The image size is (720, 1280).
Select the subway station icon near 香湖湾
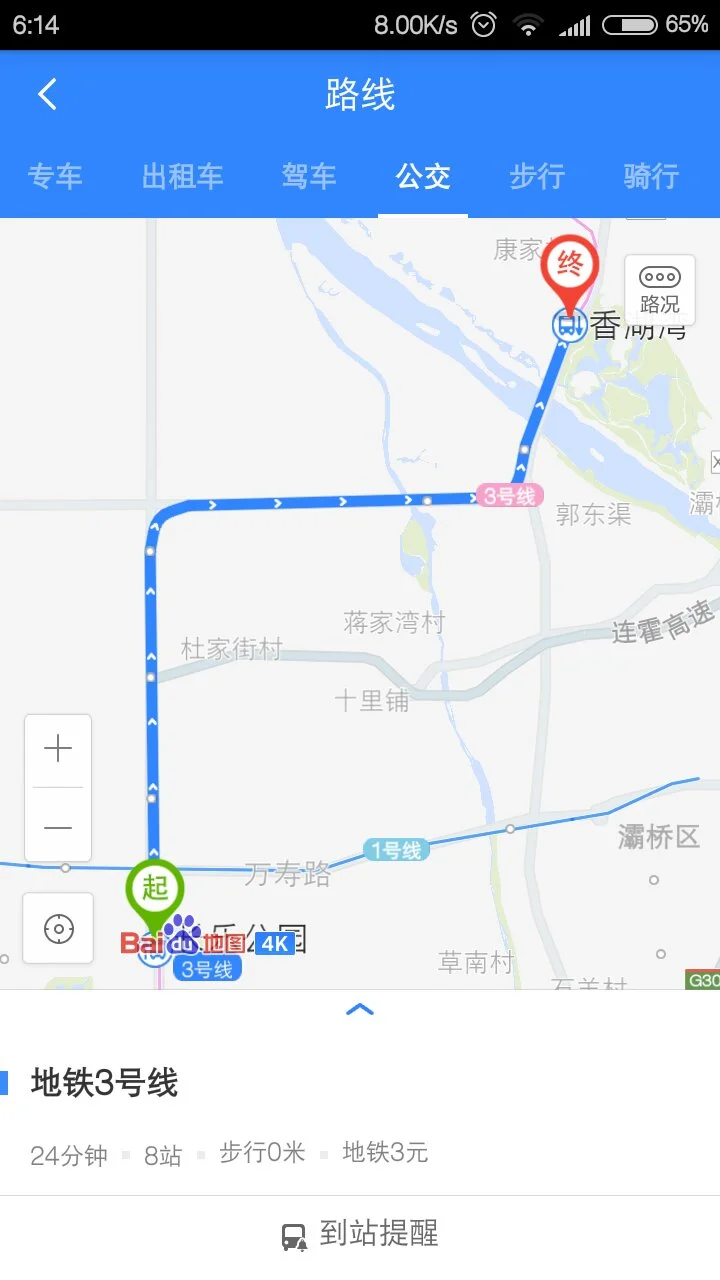click(567, 325)
